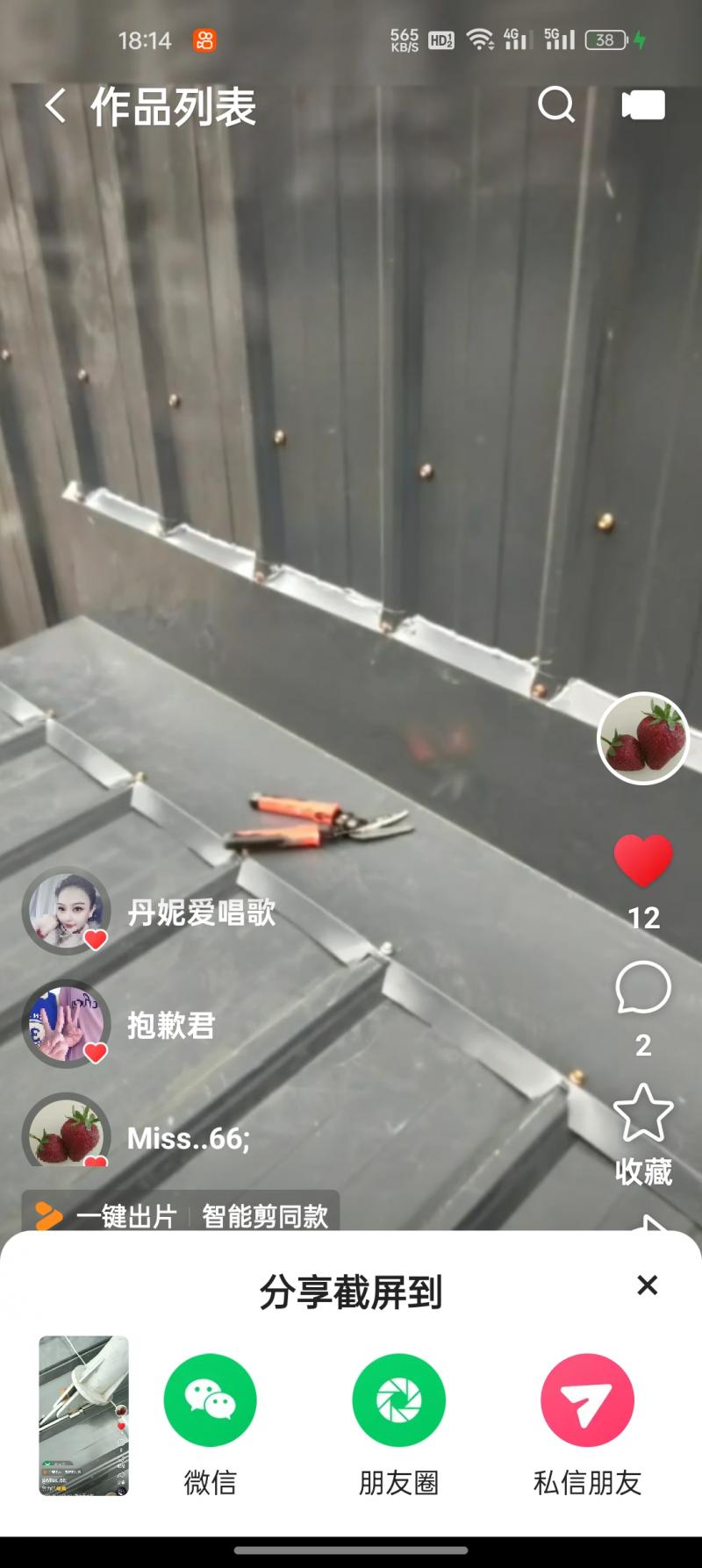The width and height of the screenshot is (702, 1568).
Task: Tap the 一键出片 智能剪同款 chip
Action: point(181,1214)
